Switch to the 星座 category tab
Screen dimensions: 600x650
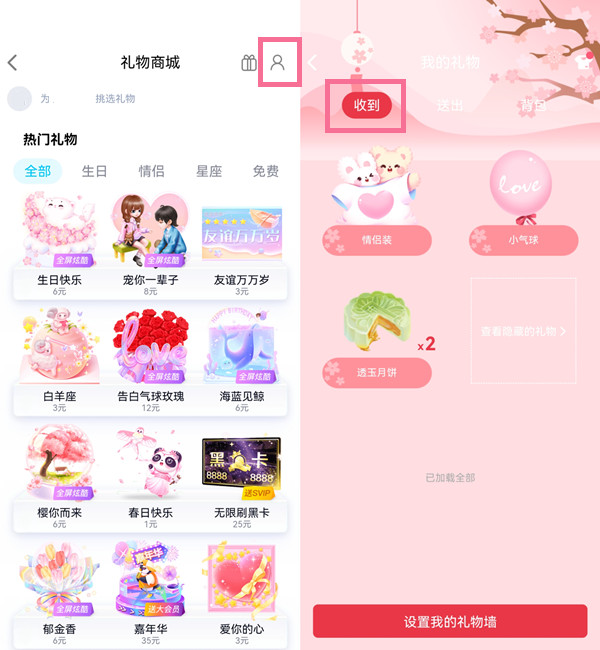[208, 171]
